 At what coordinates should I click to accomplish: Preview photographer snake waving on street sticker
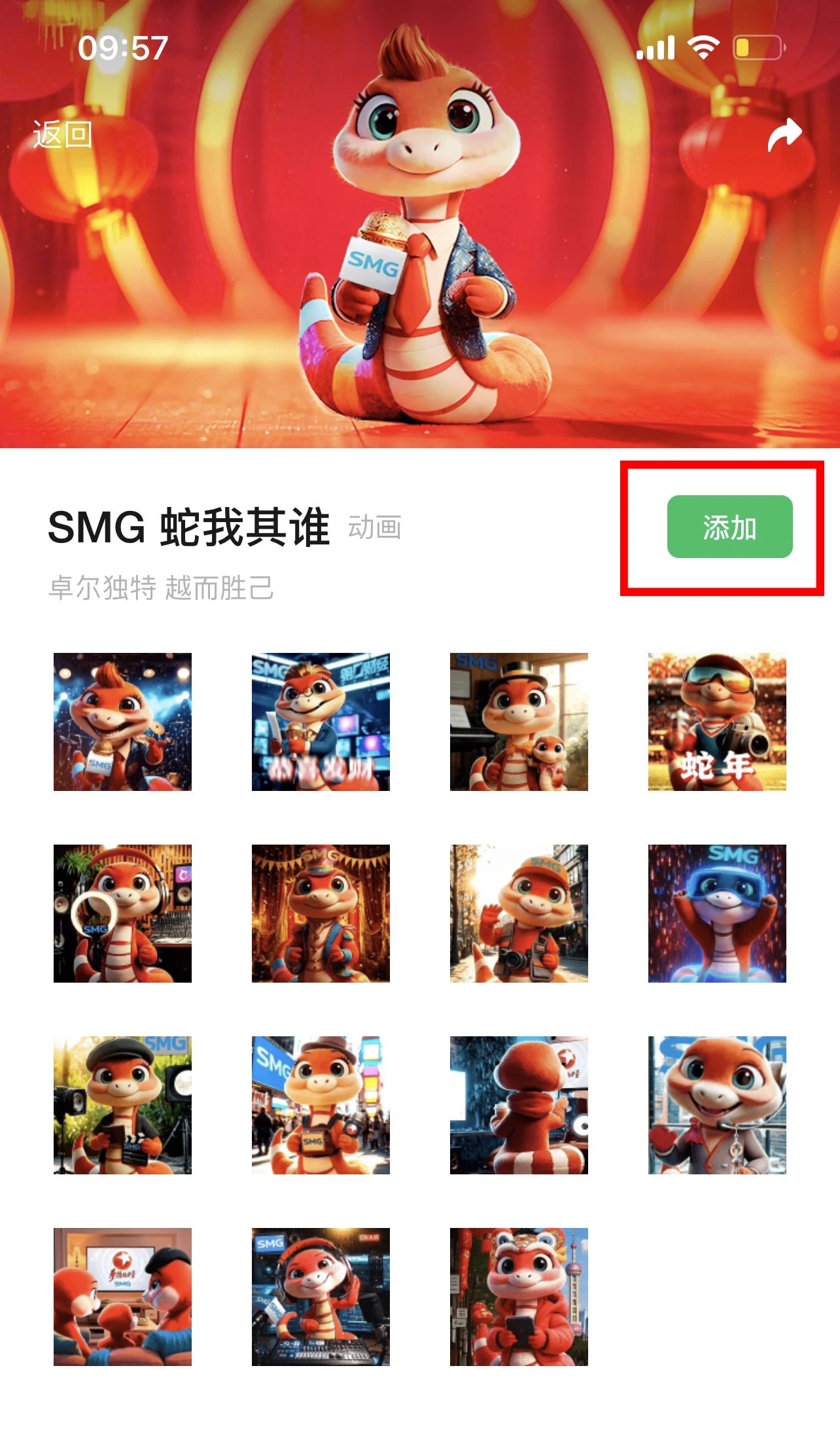coord(519,913)
